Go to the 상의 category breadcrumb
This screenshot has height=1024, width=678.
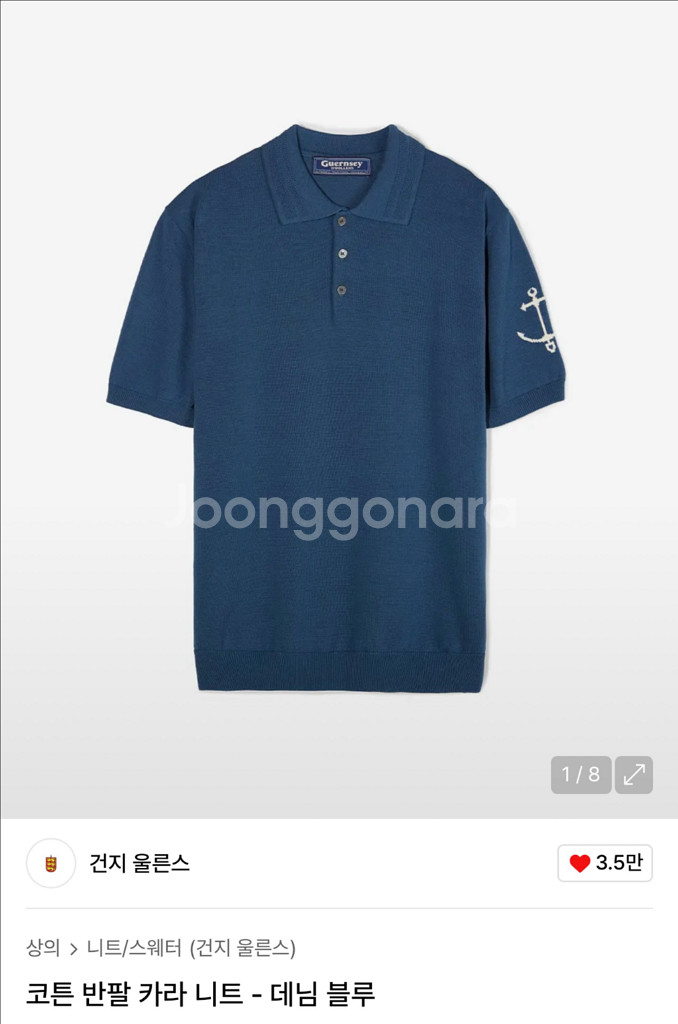(x=43, y=947)
